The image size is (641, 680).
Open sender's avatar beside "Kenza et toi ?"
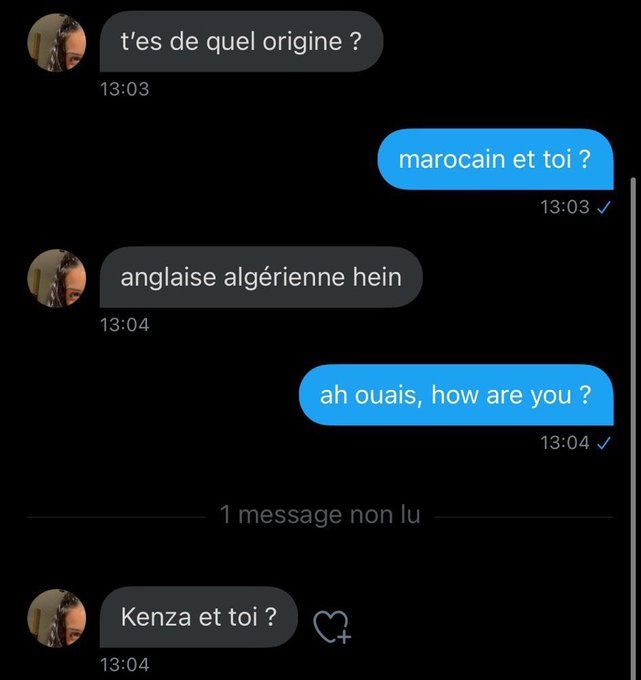[x=56, y=618]
